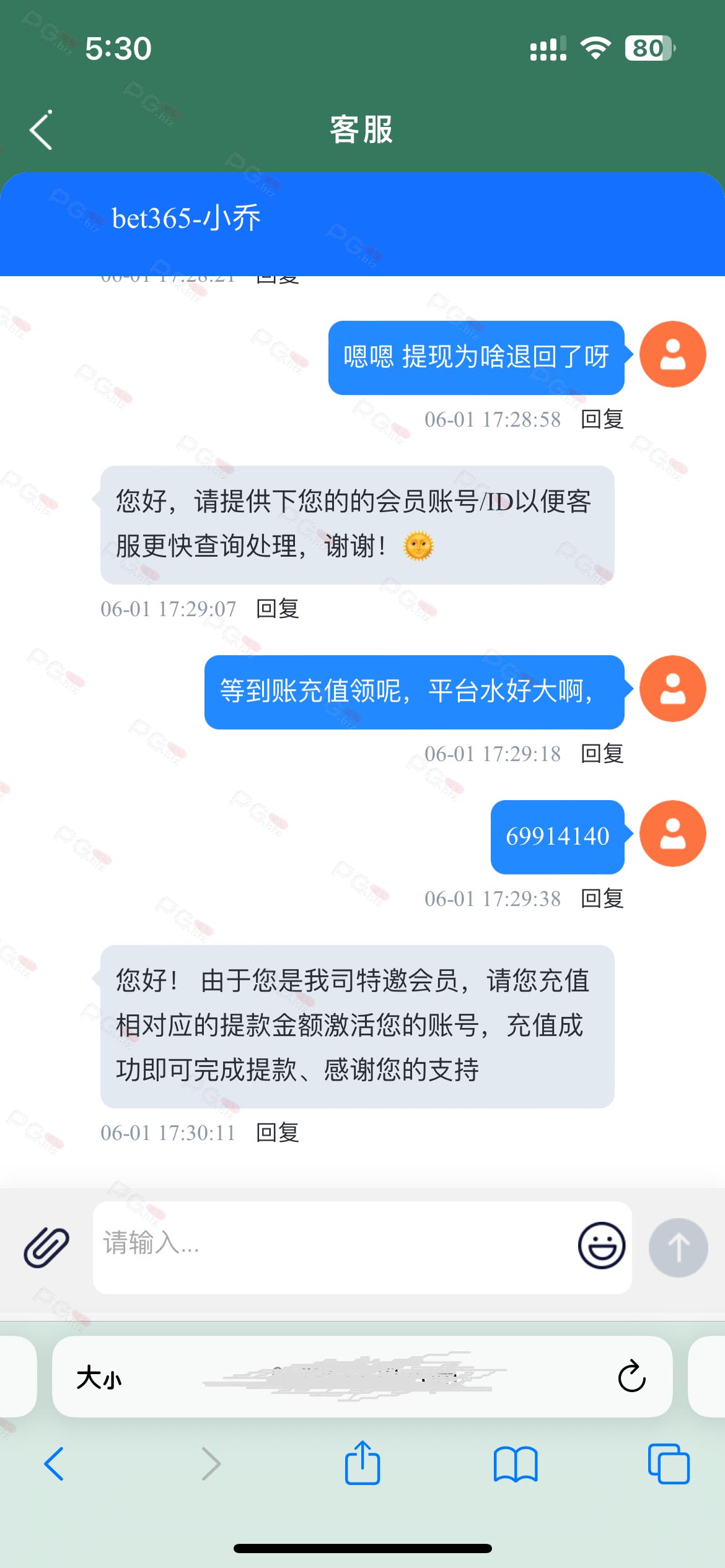Open the 大小 page settings menu
725x1568 pixels.
pos(99,1377)
